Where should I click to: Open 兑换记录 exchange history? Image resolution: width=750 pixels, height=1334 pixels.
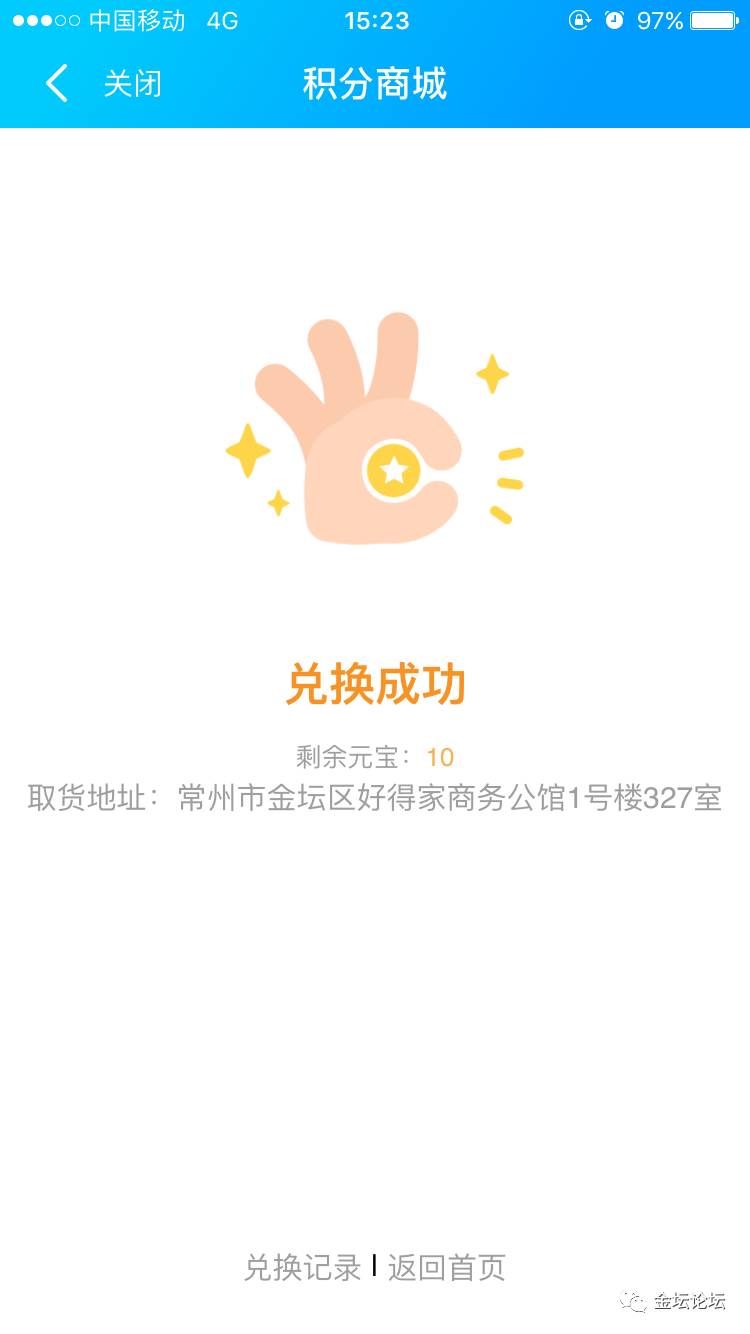(302, 1267)
